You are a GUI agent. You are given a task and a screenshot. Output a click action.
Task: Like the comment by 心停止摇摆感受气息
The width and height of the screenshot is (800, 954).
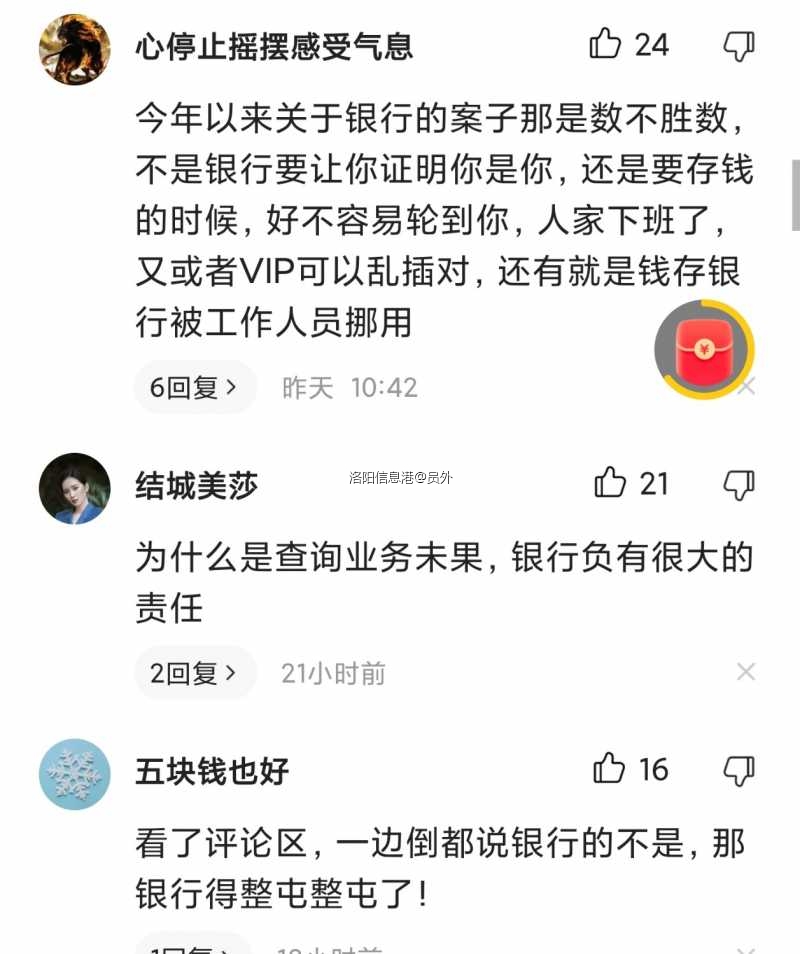point(606,44)
